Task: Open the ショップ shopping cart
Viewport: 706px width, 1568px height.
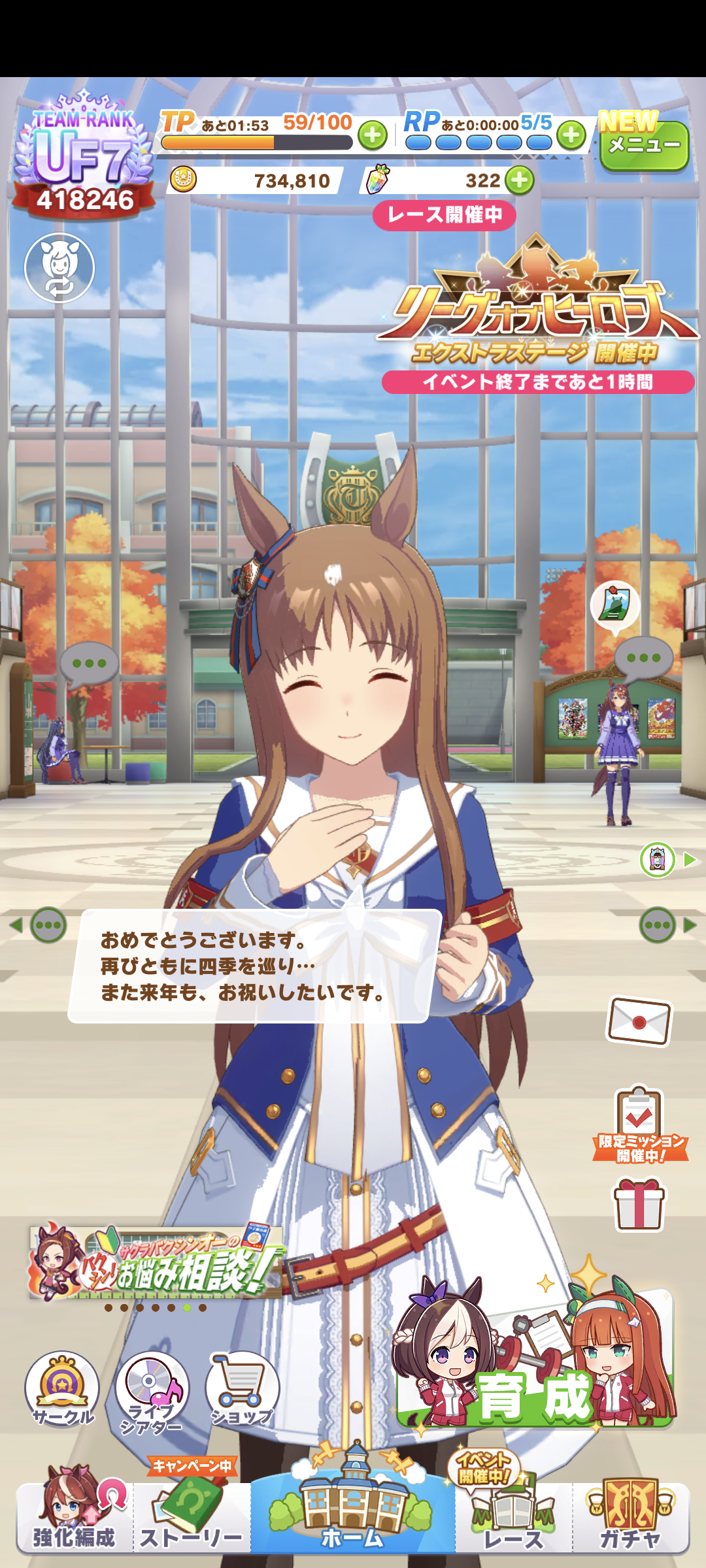Action: coord(242,1388)
